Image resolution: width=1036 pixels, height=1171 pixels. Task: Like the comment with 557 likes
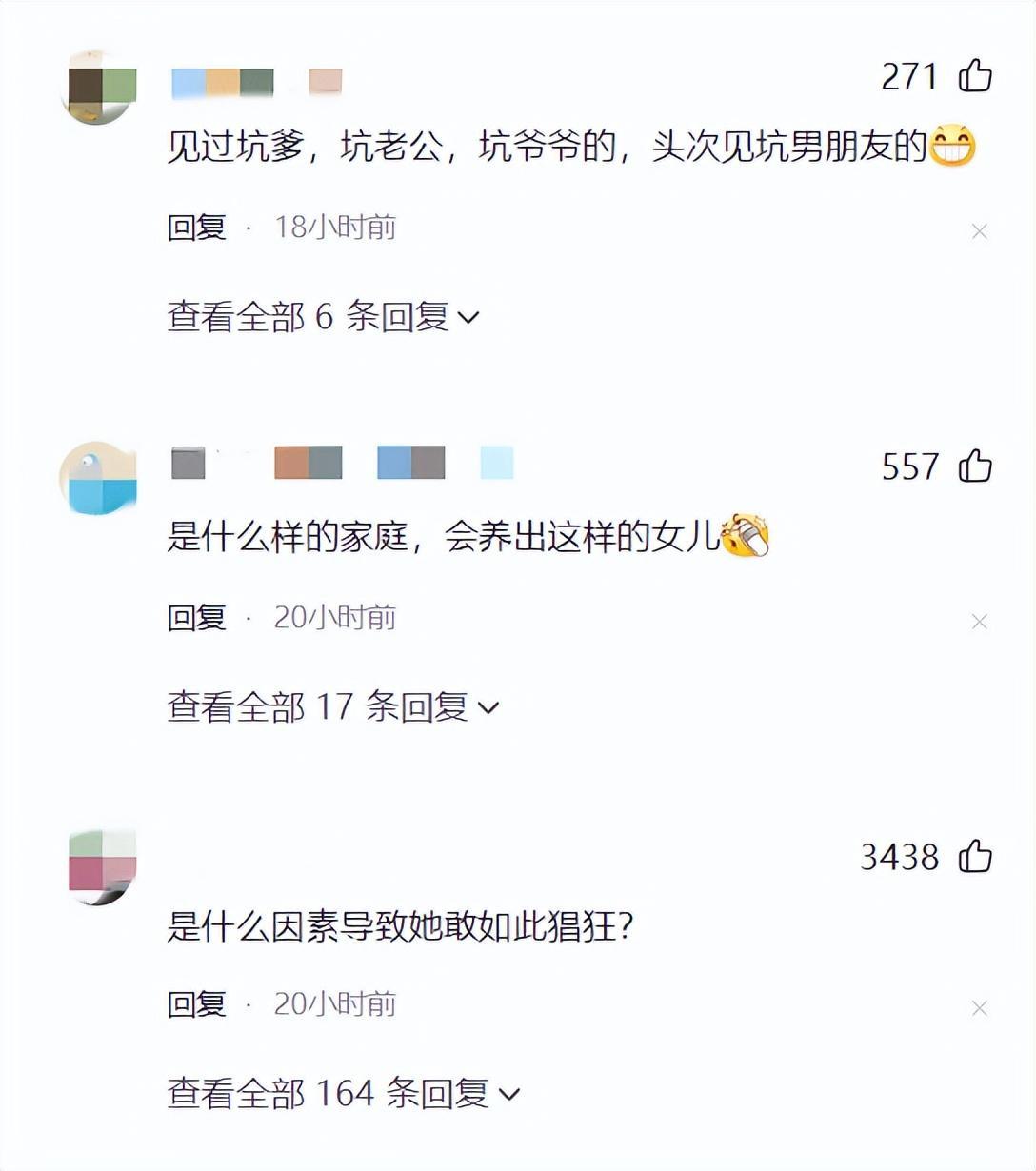975,466
